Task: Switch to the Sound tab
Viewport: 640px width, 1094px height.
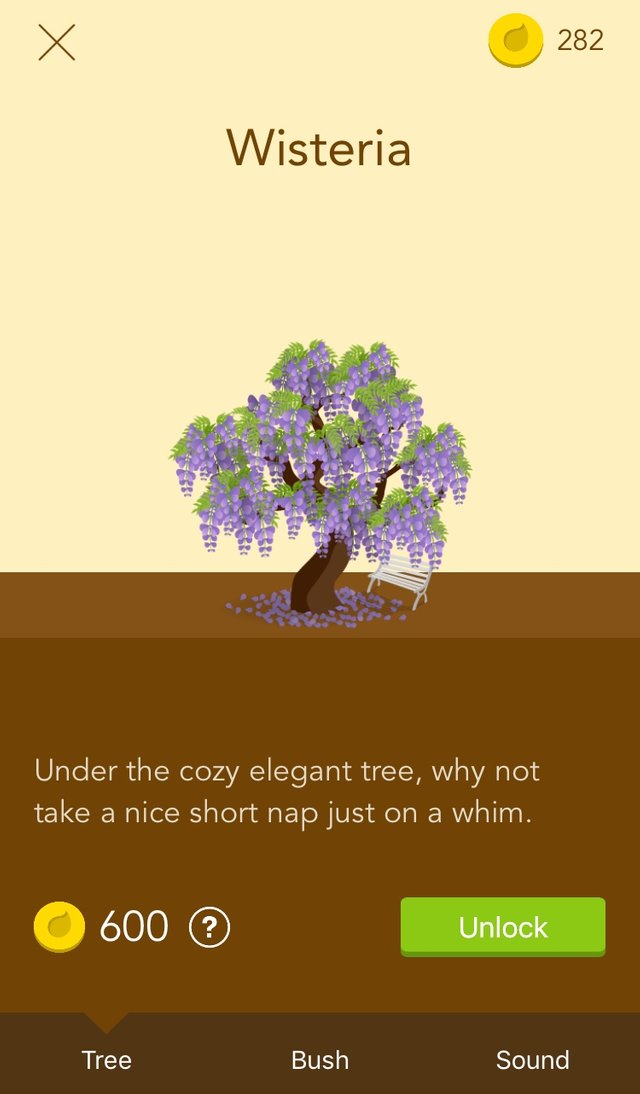Action: point(533,1060)
